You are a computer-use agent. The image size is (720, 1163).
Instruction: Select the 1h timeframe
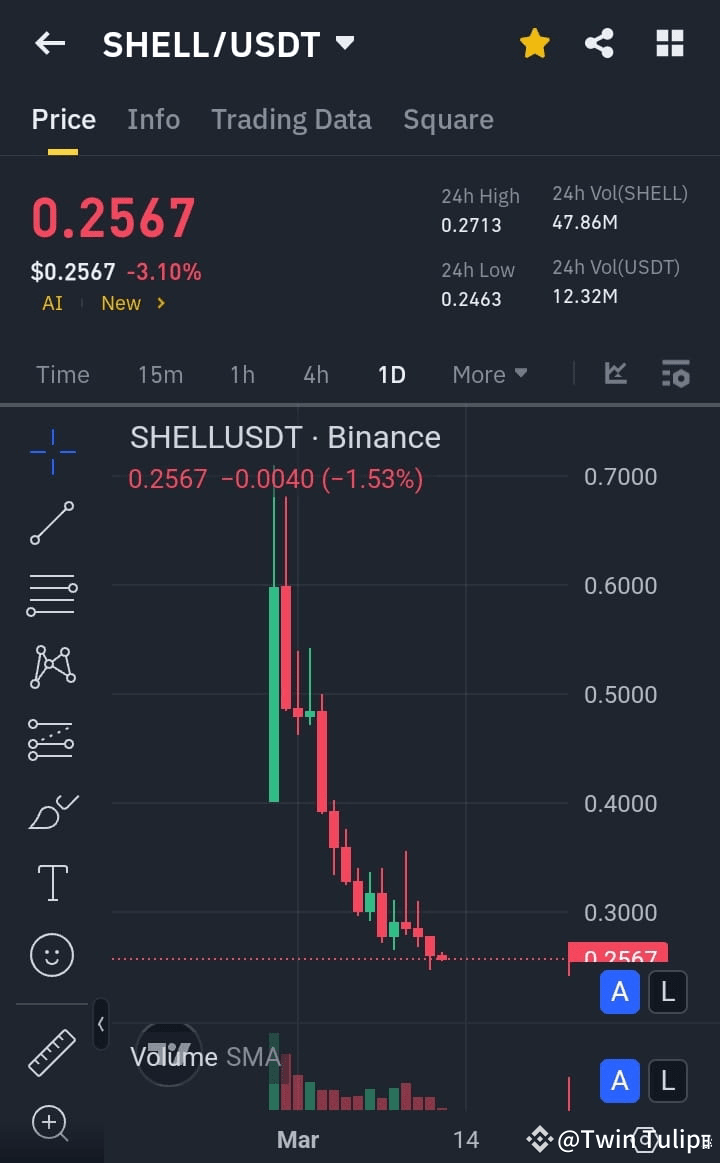[242, 373]
